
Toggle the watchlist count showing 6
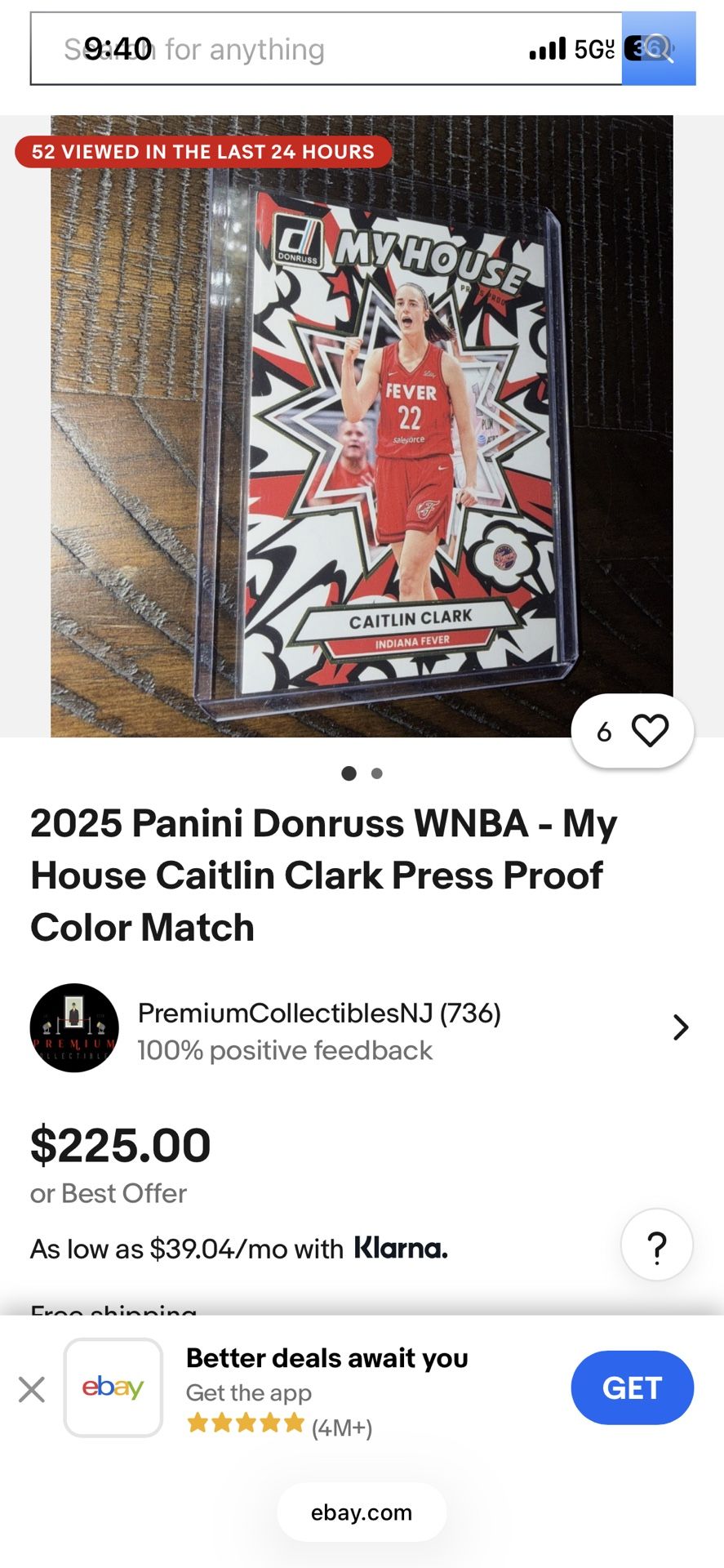[x=605, y=731]
